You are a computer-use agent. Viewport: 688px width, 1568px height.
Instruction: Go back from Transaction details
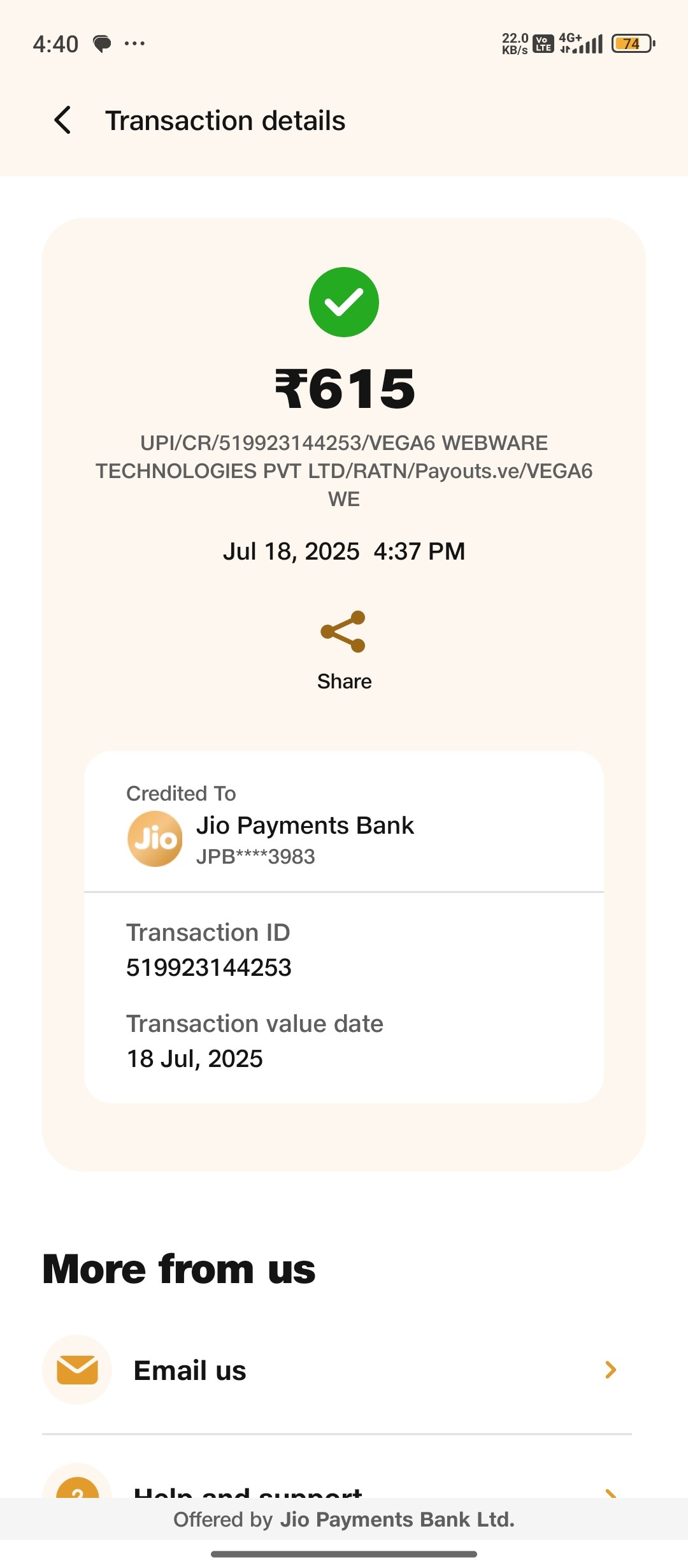[62, 120]
